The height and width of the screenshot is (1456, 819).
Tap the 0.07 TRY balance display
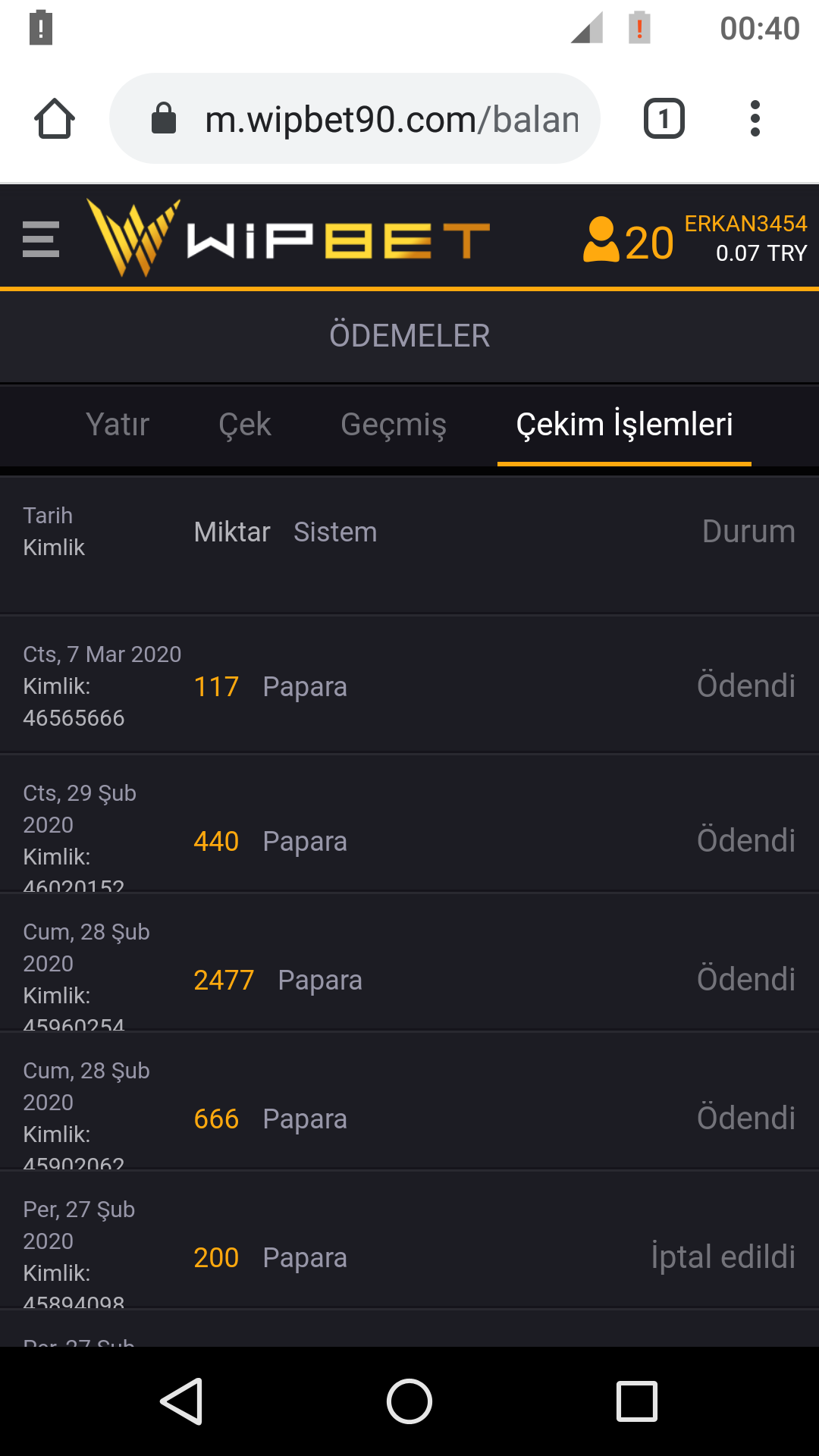click(761, 253)
